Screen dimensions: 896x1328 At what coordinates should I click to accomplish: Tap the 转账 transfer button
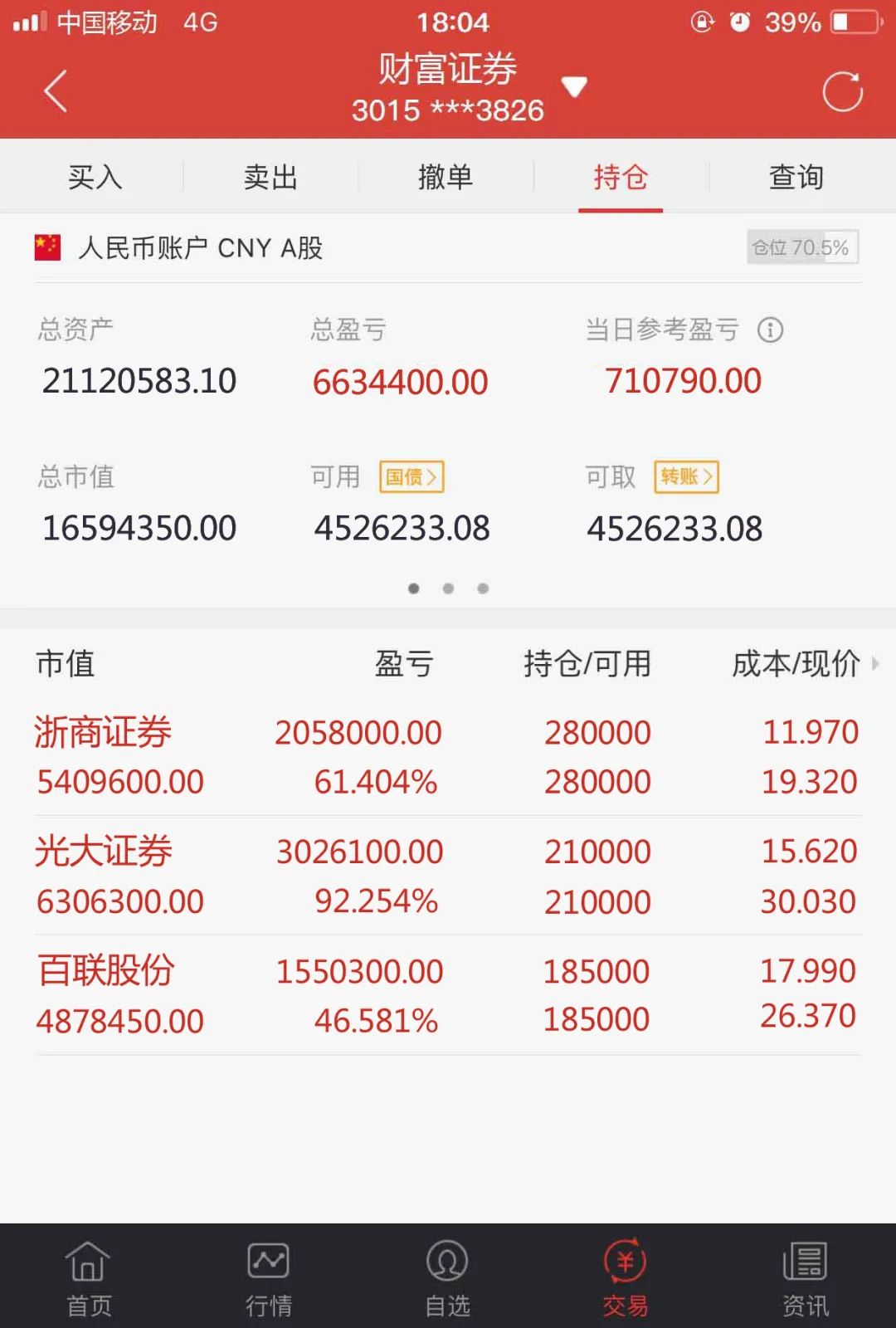(x=685, y=476)
